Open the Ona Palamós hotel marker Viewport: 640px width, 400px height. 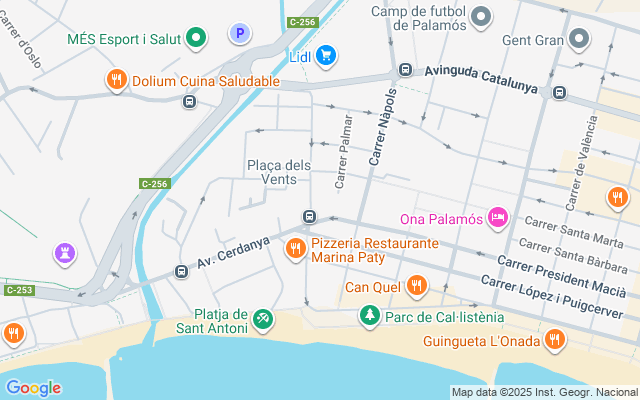pos(498,217)
